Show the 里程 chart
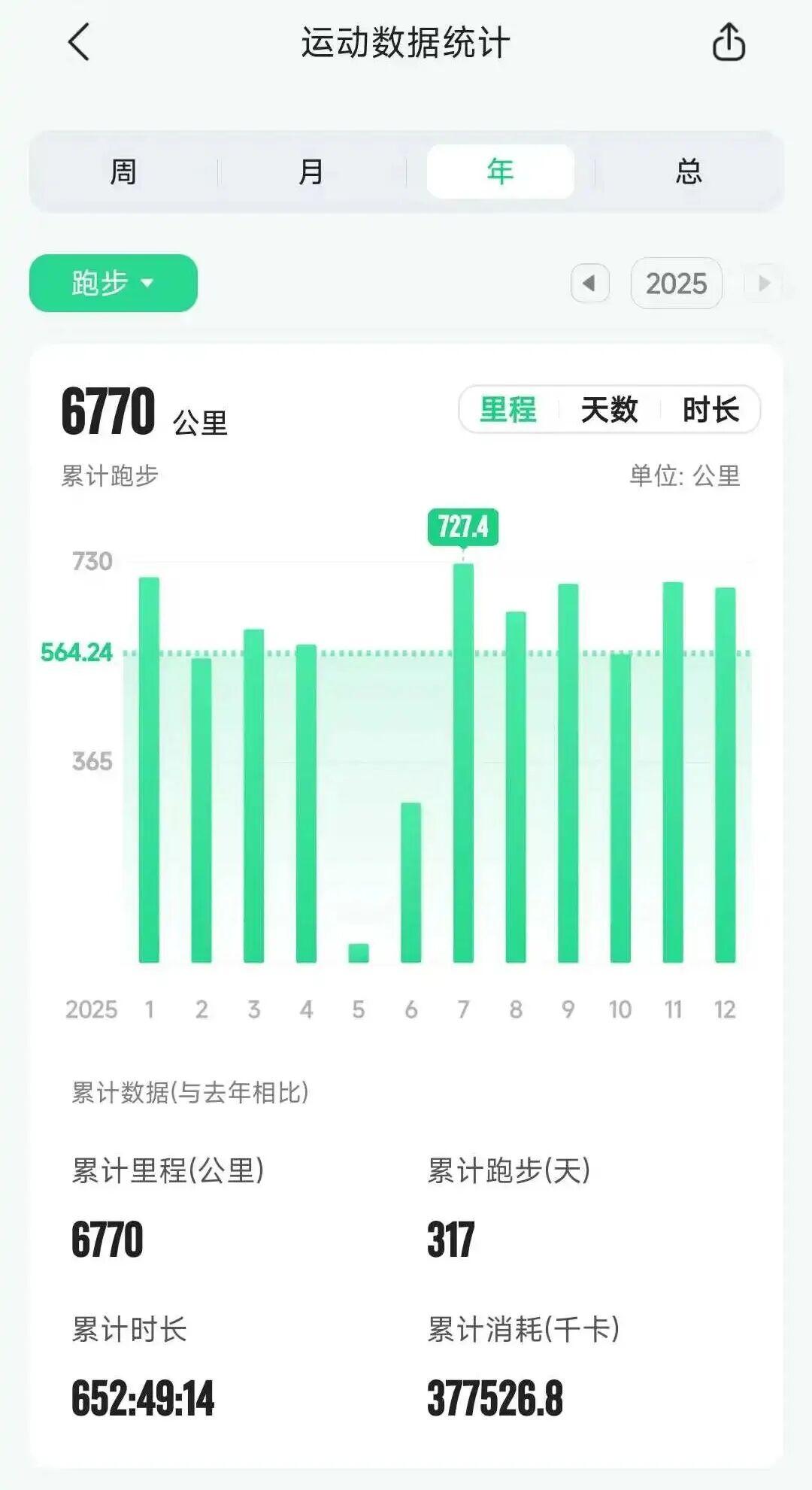Image resolution: width=812 pixels, height=1490 pixels. point(508,410)
